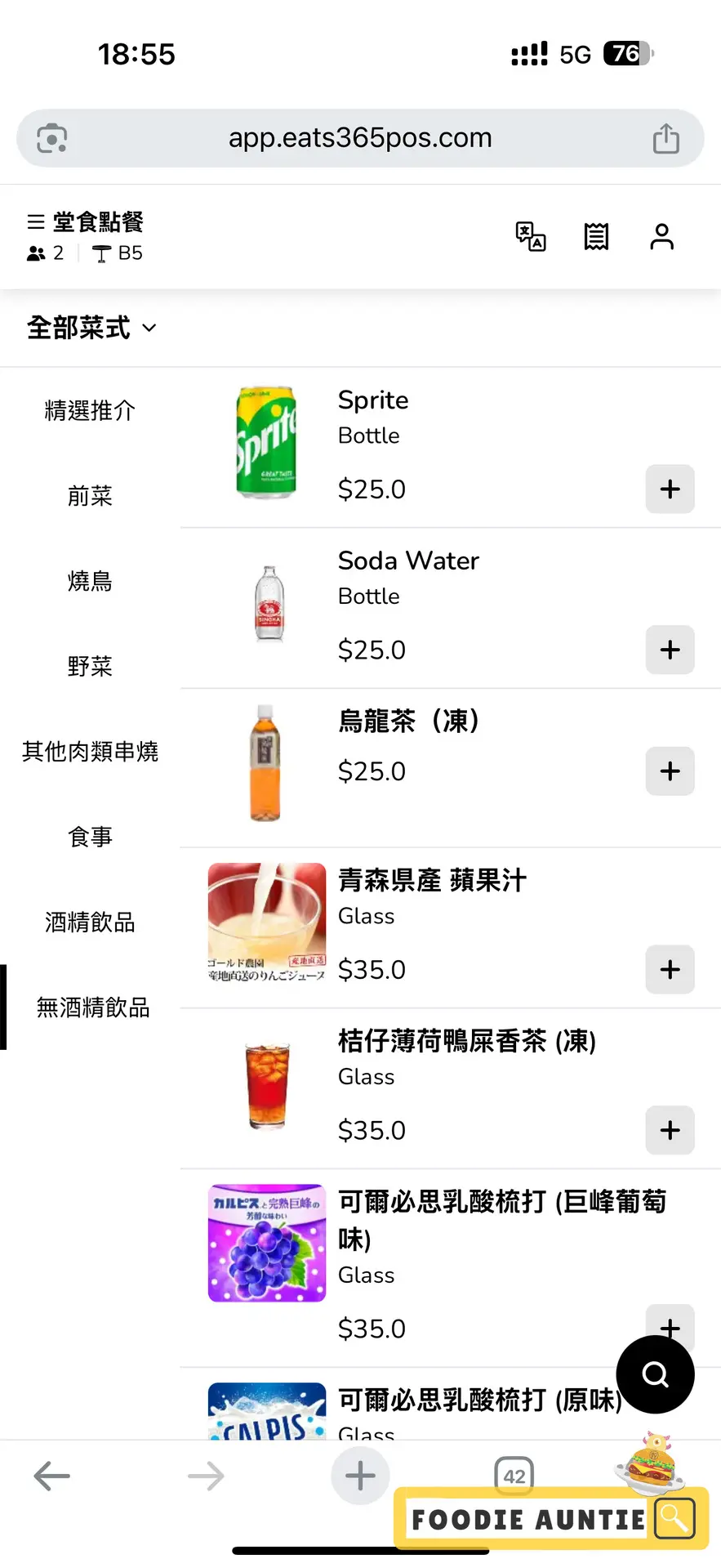Add 青森県產 蘋果汁 to the order

(x=670, y=970)
